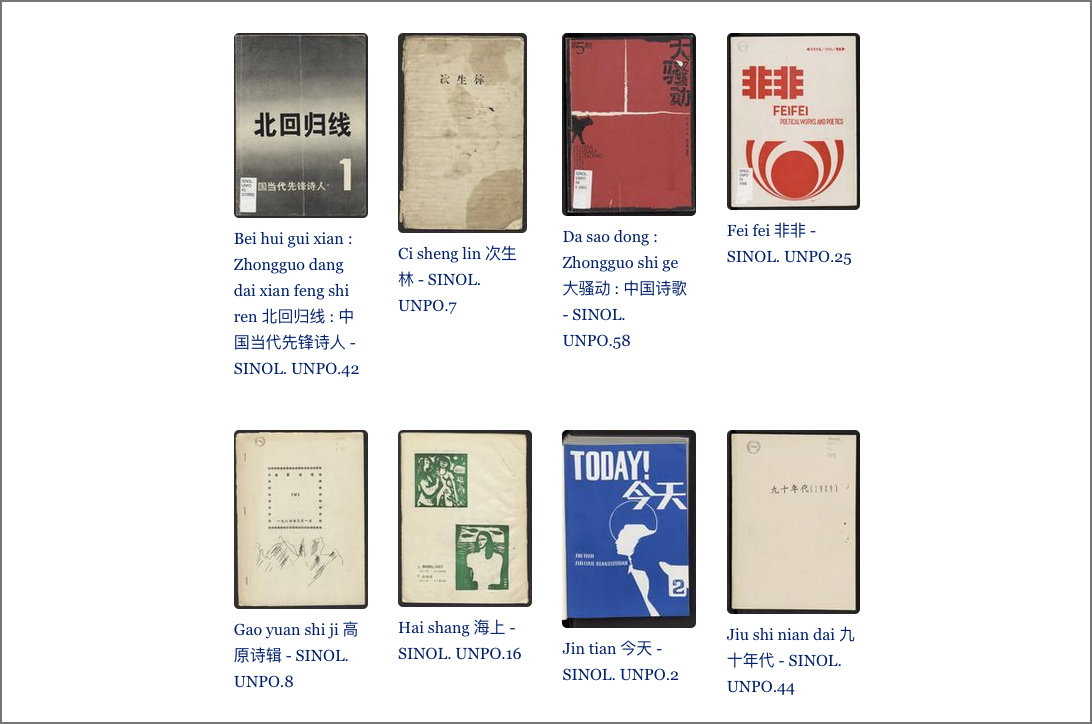Open the Gao yuan shi ji cover thumbnail
This screenshot has height=724, width=1092.
(300, 519)
